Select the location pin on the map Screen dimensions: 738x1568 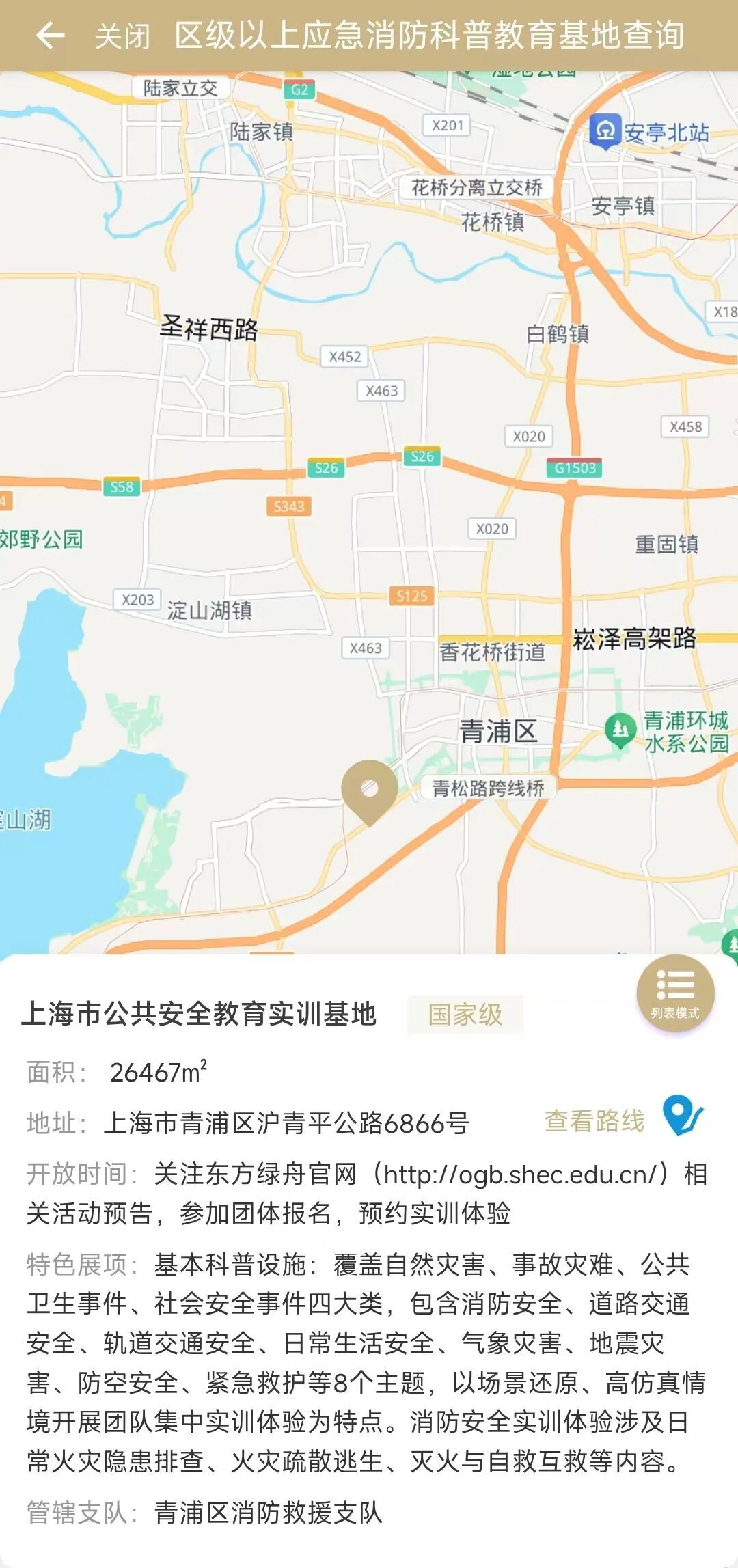(x=370, y=790)
